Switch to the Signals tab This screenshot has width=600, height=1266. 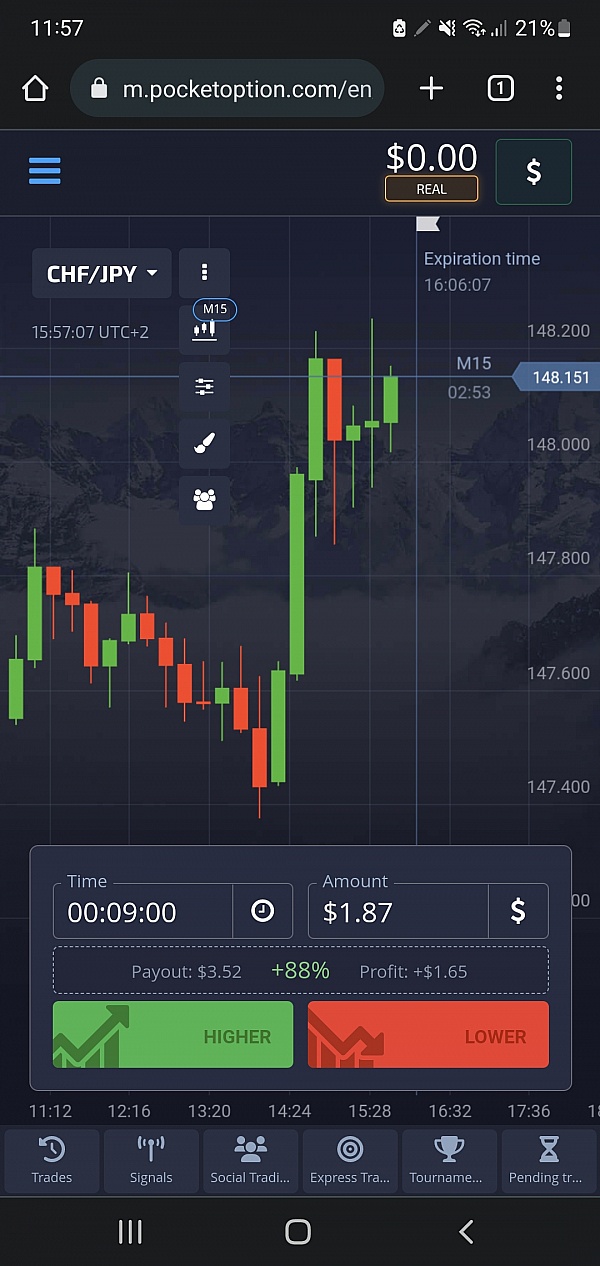coord(151,1160)
